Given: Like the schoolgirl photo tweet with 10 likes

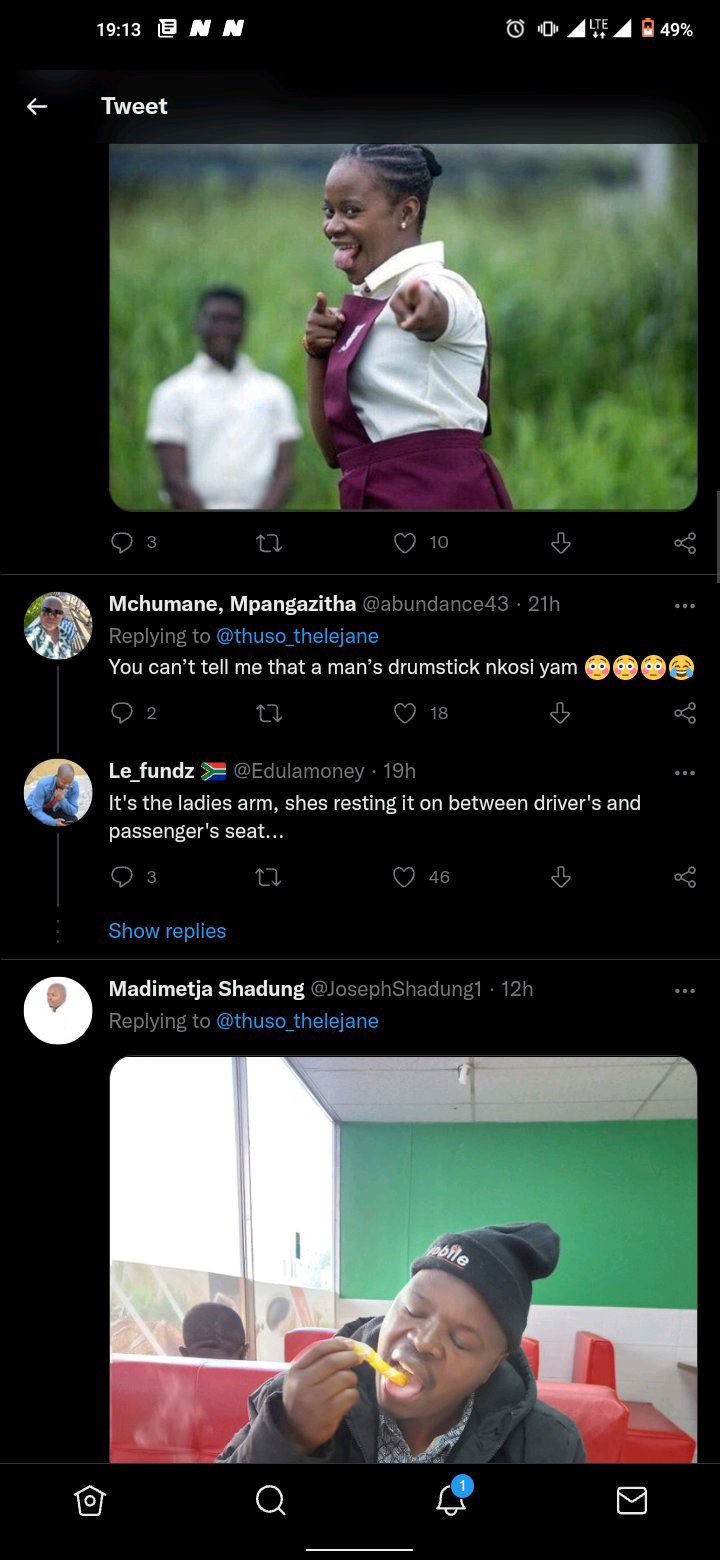Looking at the screenshot, I should click(404, 543).
